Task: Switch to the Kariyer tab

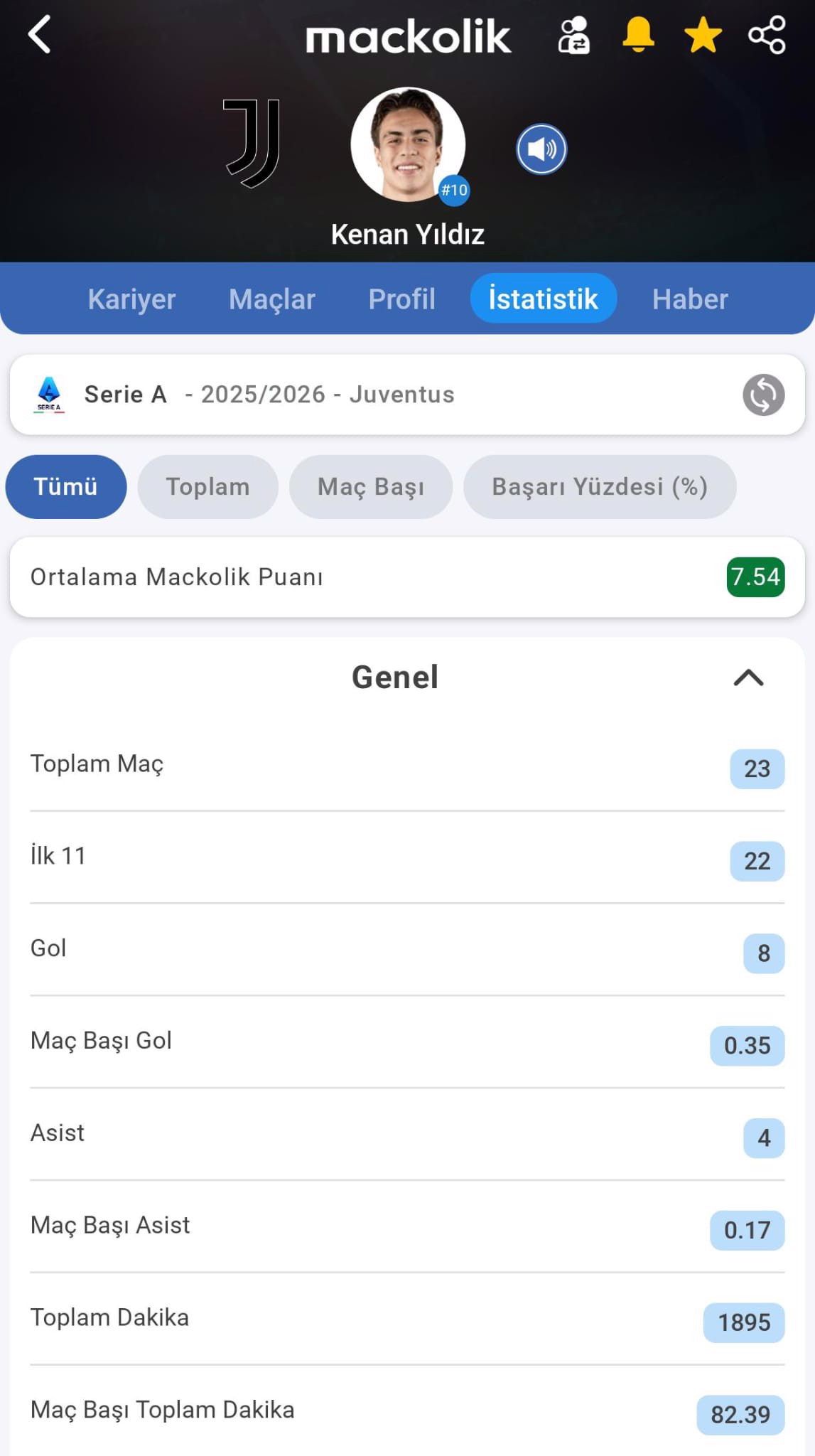Action: point(131,299)
